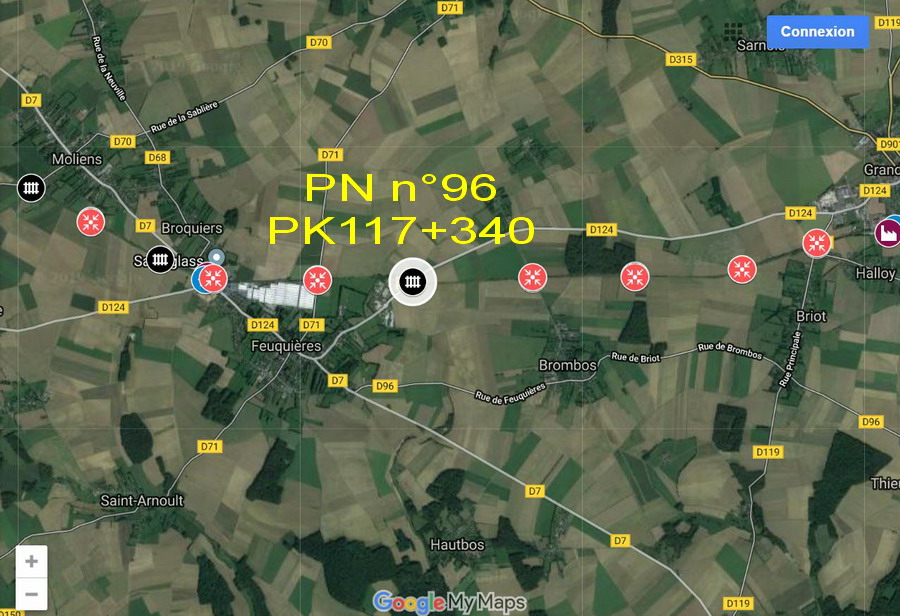
Task: Open the red marker south of Moliens
Action: pyautogui.click(x=91, y=222)
